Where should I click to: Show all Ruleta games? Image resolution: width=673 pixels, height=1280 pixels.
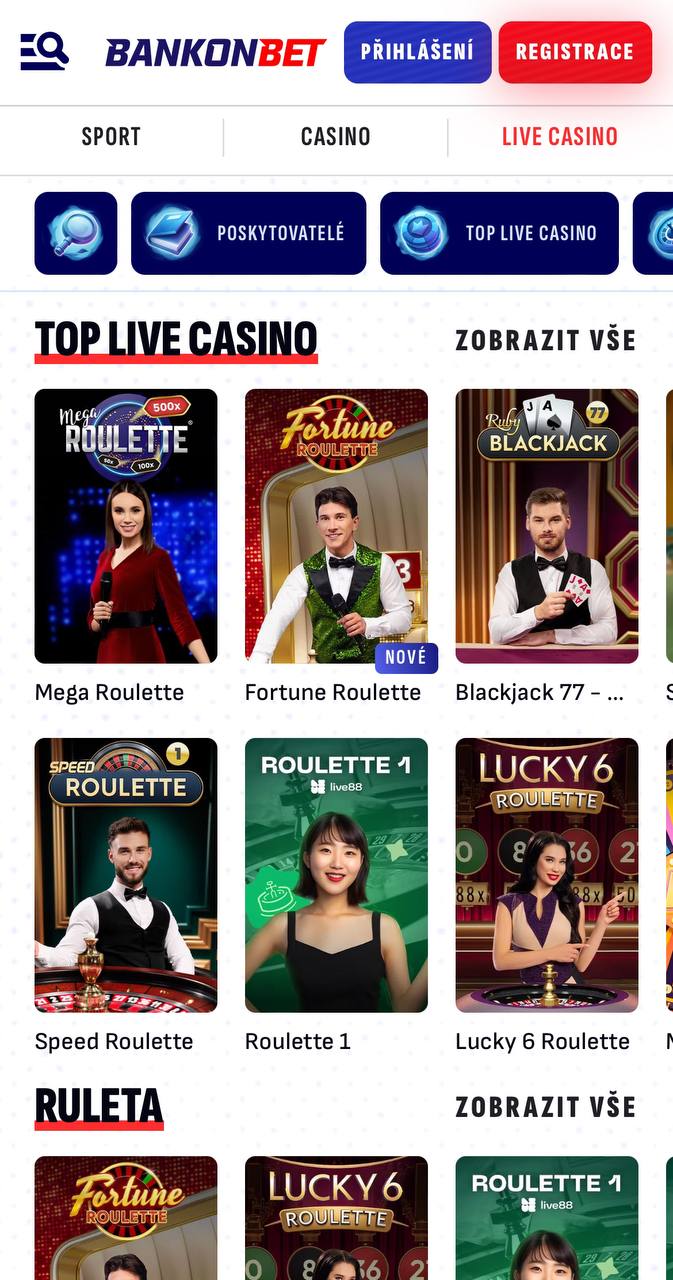point(546,1106)
